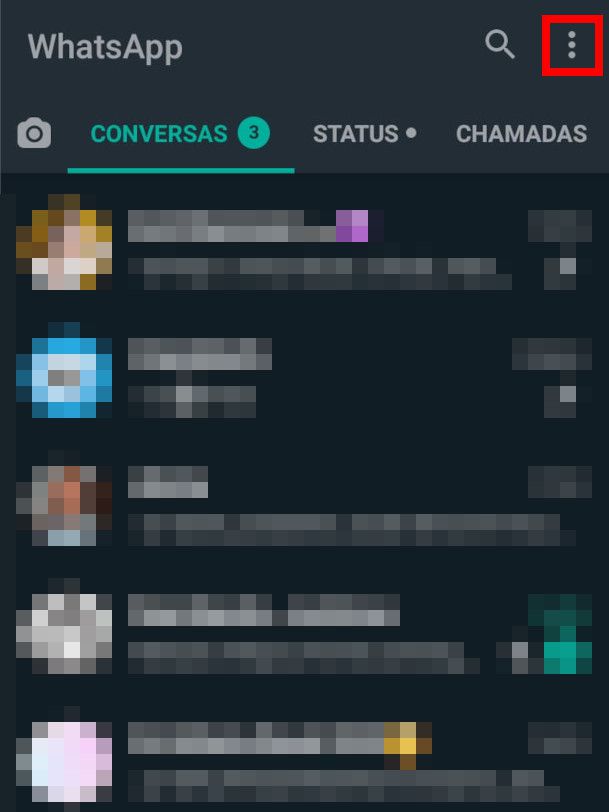
Task: Open the three-dot overflow menu
Action: point(571,45)
